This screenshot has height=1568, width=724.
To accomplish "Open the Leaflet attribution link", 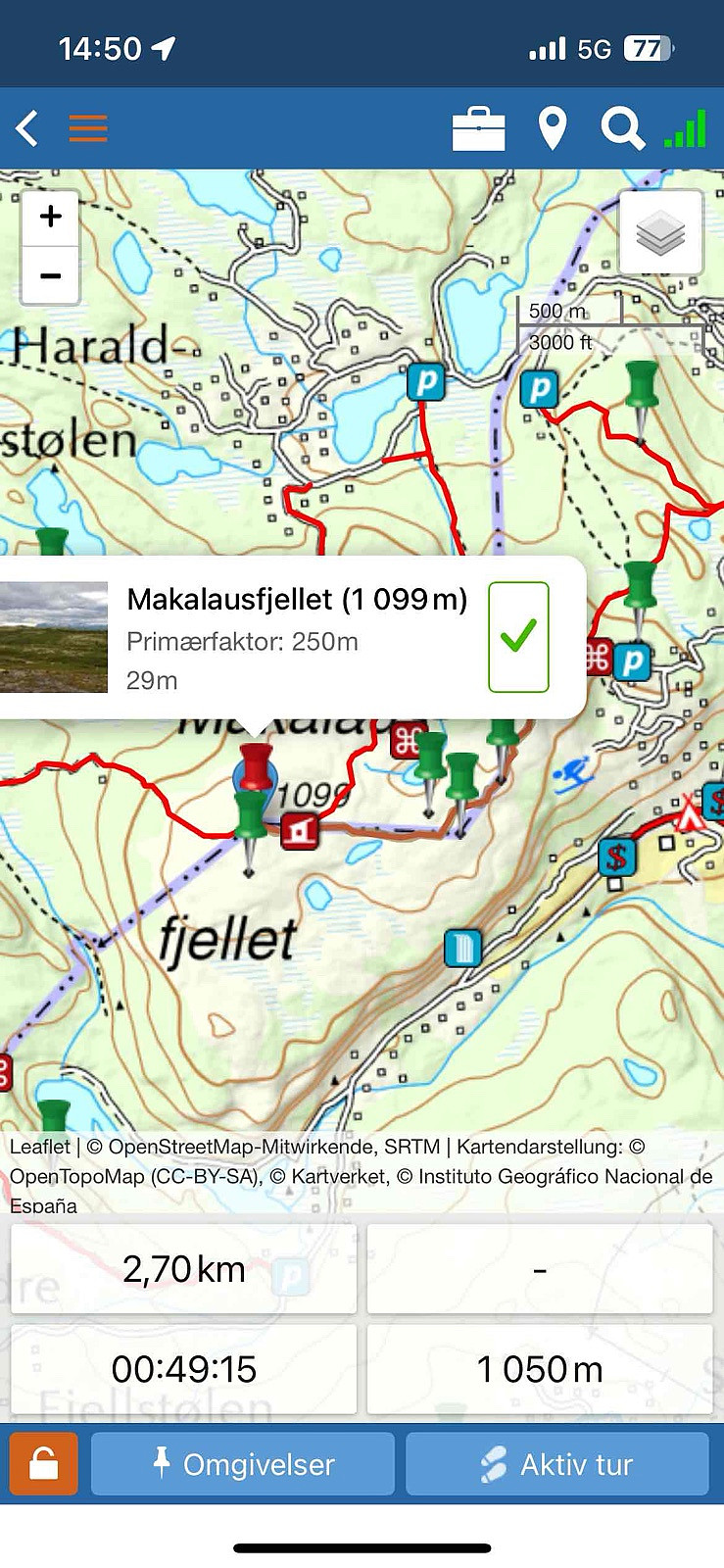I will pos(40,1147).
